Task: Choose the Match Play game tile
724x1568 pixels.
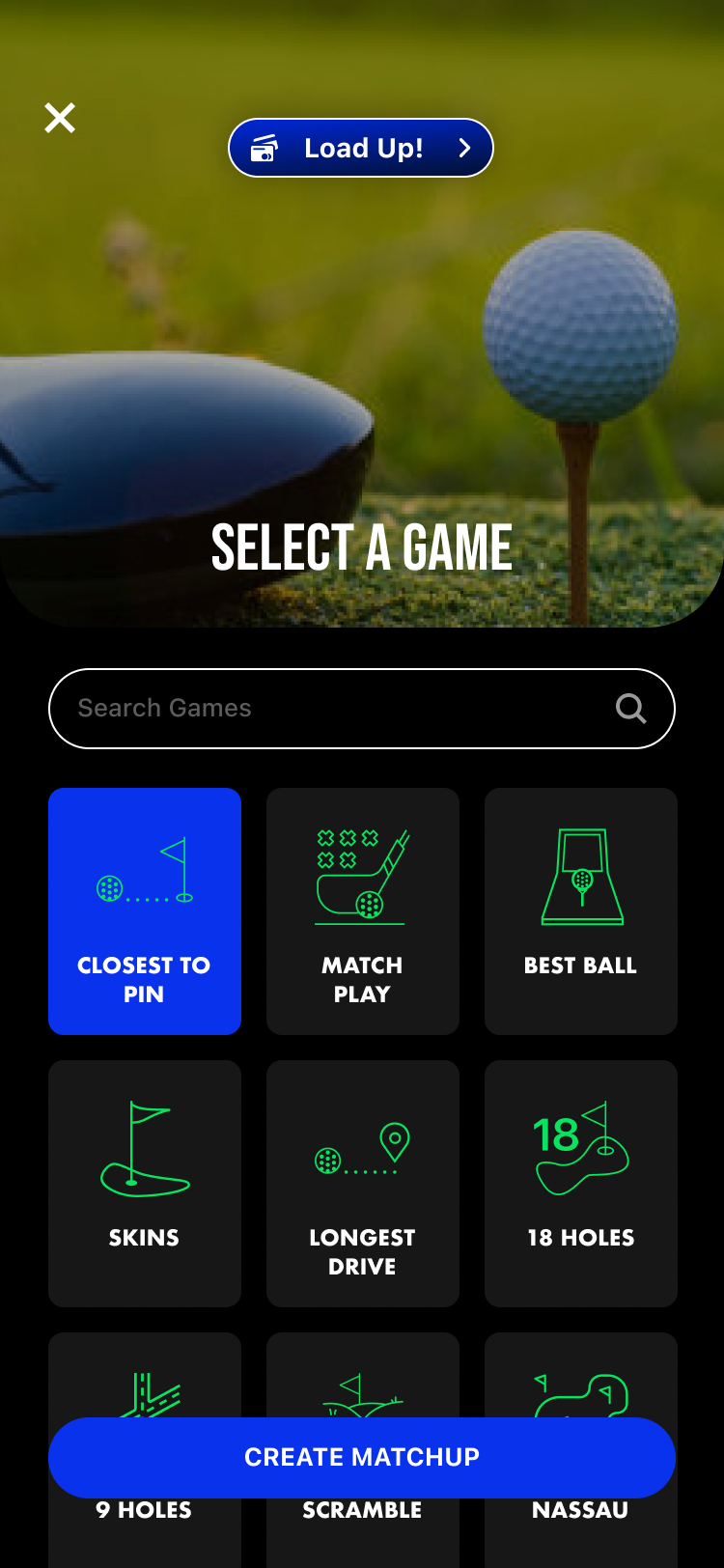Action: (363, 911)
